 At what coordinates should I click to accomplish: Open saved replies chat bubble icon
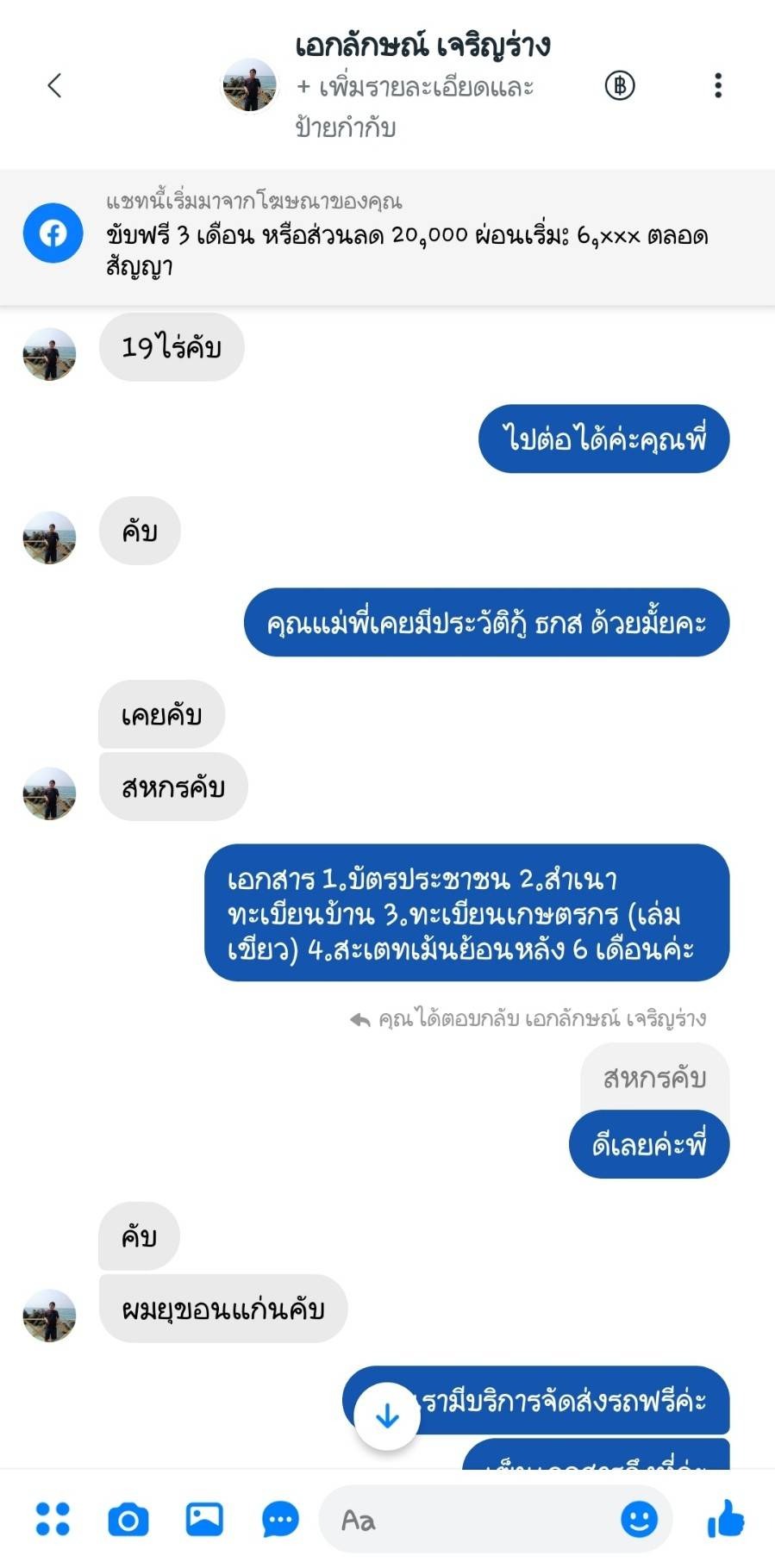point(280,1519)
